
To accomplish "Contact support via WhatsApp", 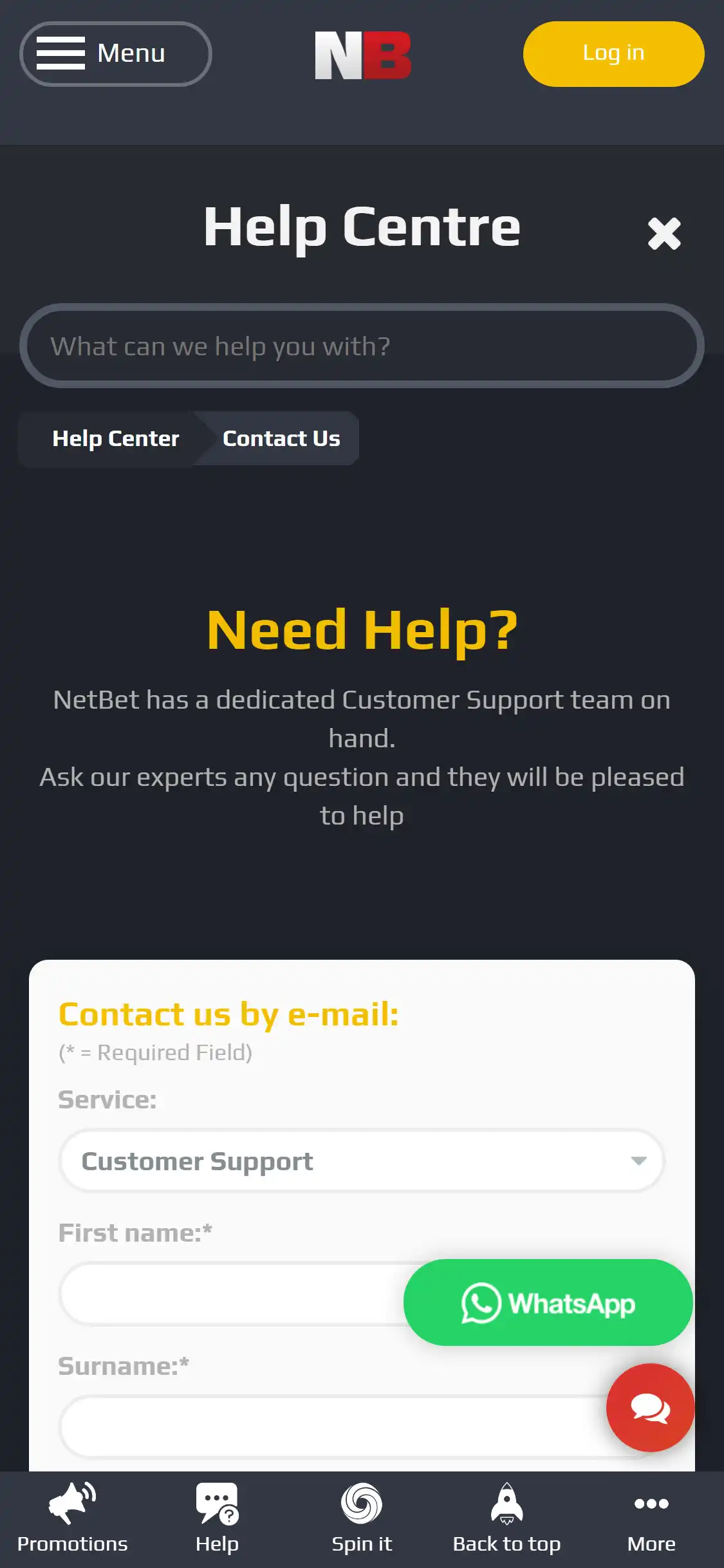I will [x=548, y=1303].
